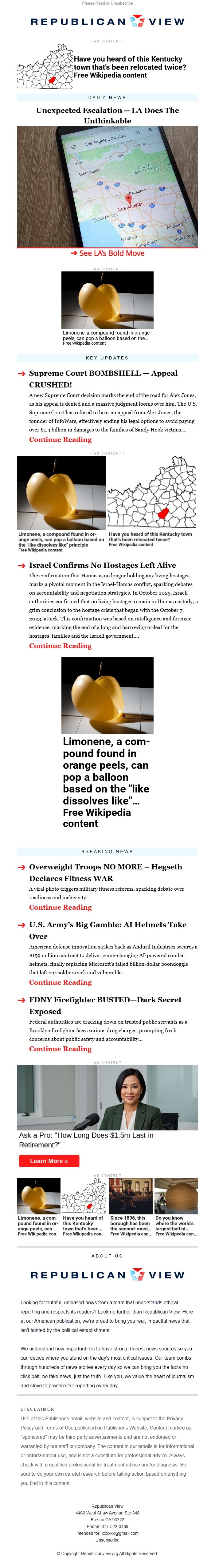Open Israel Confirms No Hostages Left Alive headline
This screenshot has height=1568, width=215.
point(103,565)
